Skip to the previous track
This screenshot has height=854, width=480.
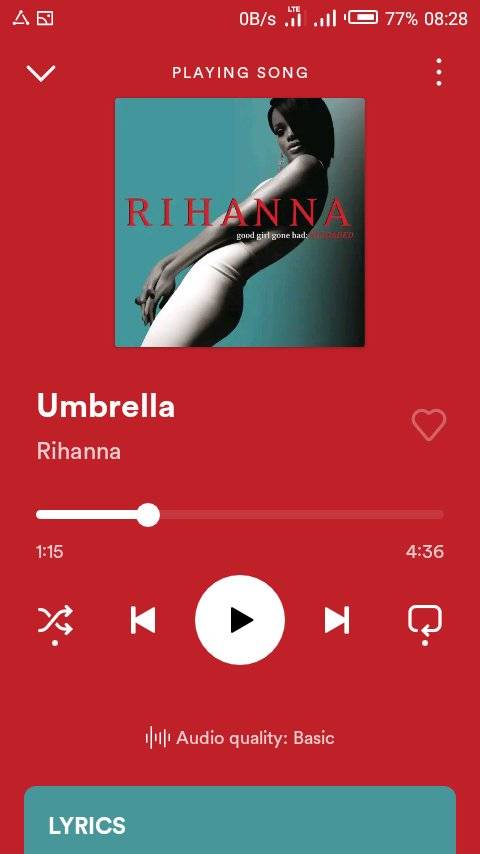coord(143,620)
